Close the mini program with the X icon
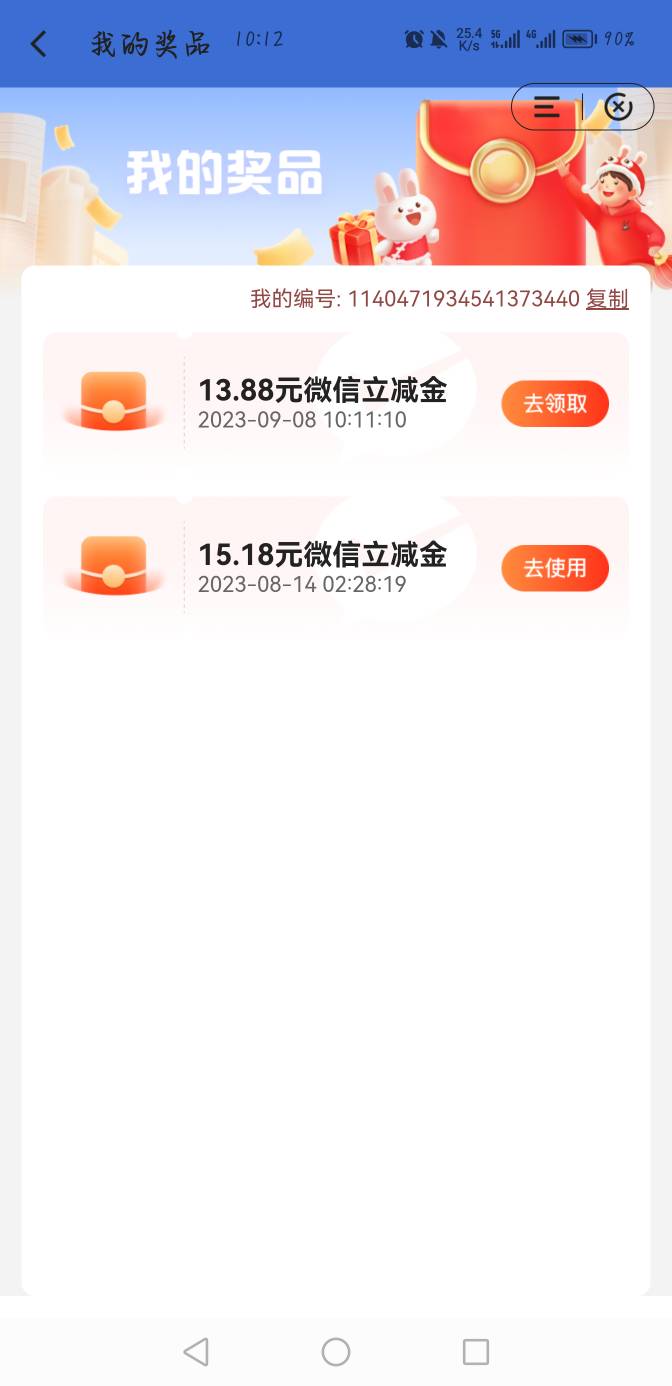The width and height of the screenshot is (672, 1386). coord(619,107)
